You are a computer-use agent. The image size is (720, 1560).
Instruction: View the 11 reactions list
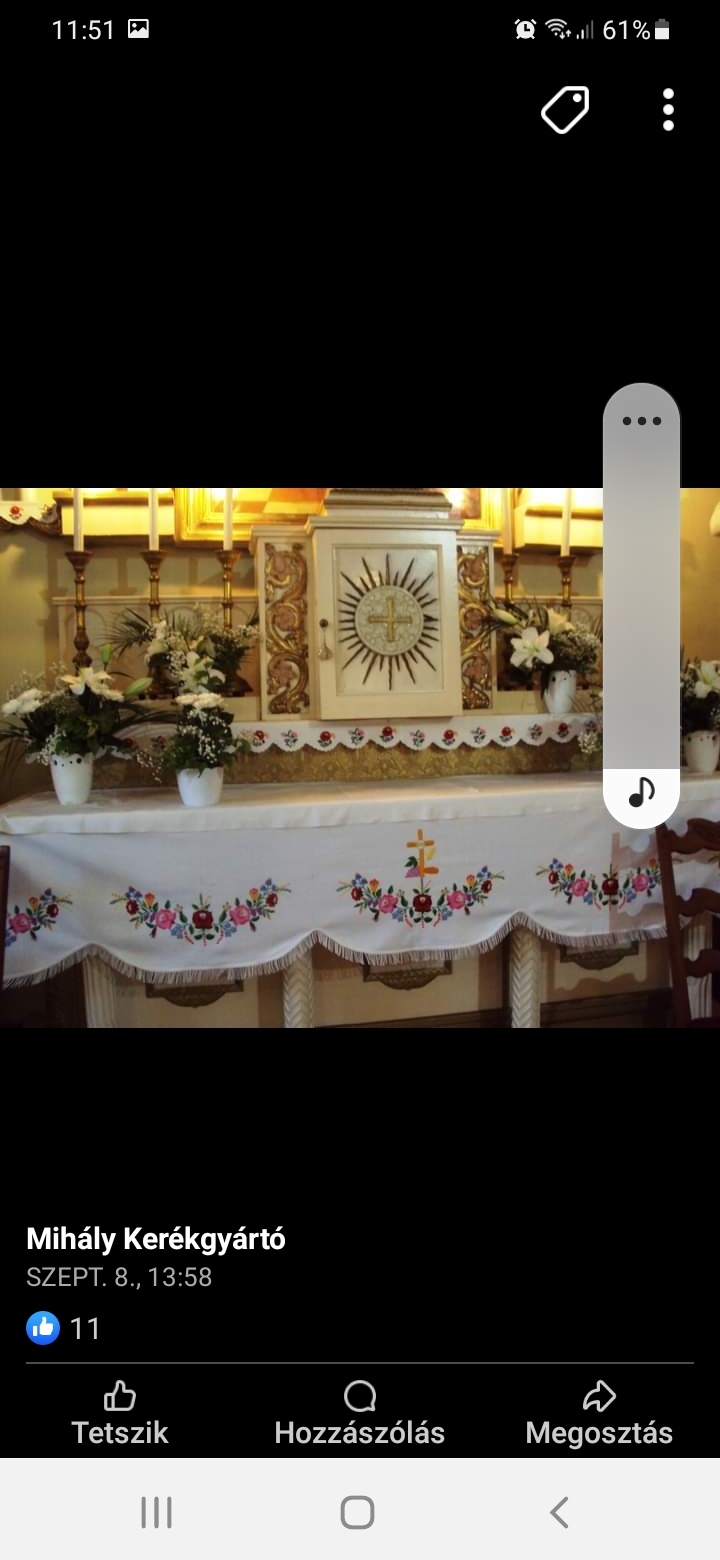[63, 1328]
